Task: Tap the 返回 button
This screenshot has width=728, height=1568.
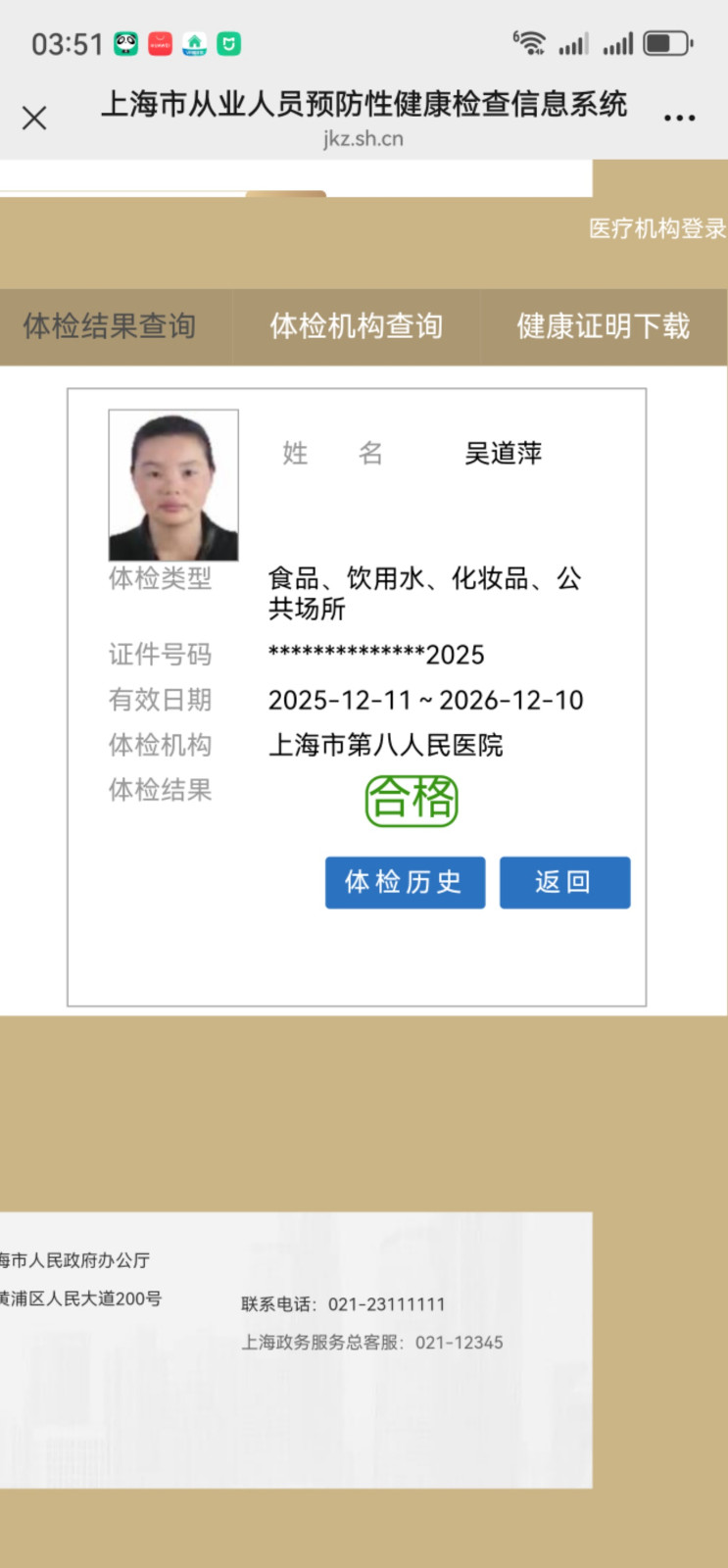Action: pyautogui.click(x=564, y=882)
